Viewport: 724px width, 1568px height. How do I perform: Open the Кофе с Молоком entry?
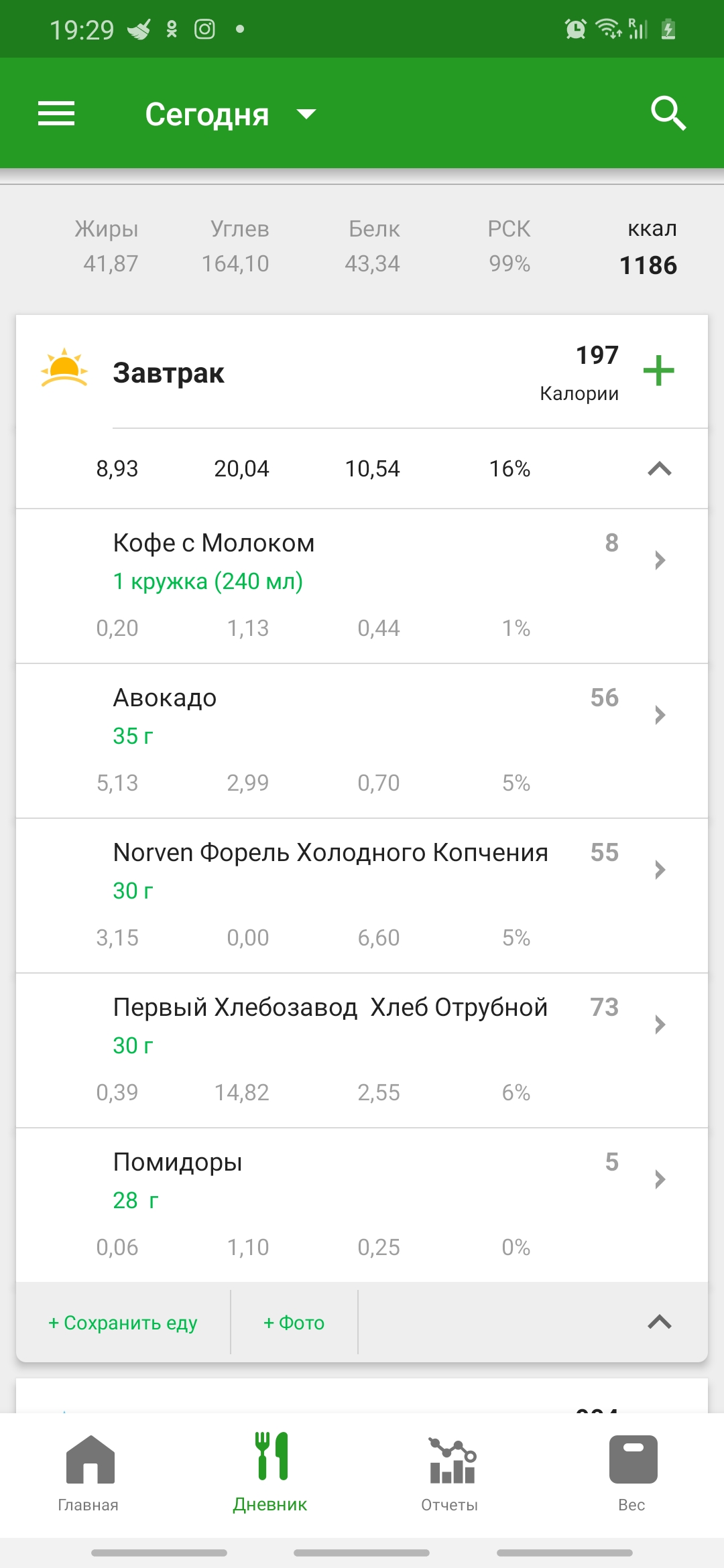(x=362, y=586)
